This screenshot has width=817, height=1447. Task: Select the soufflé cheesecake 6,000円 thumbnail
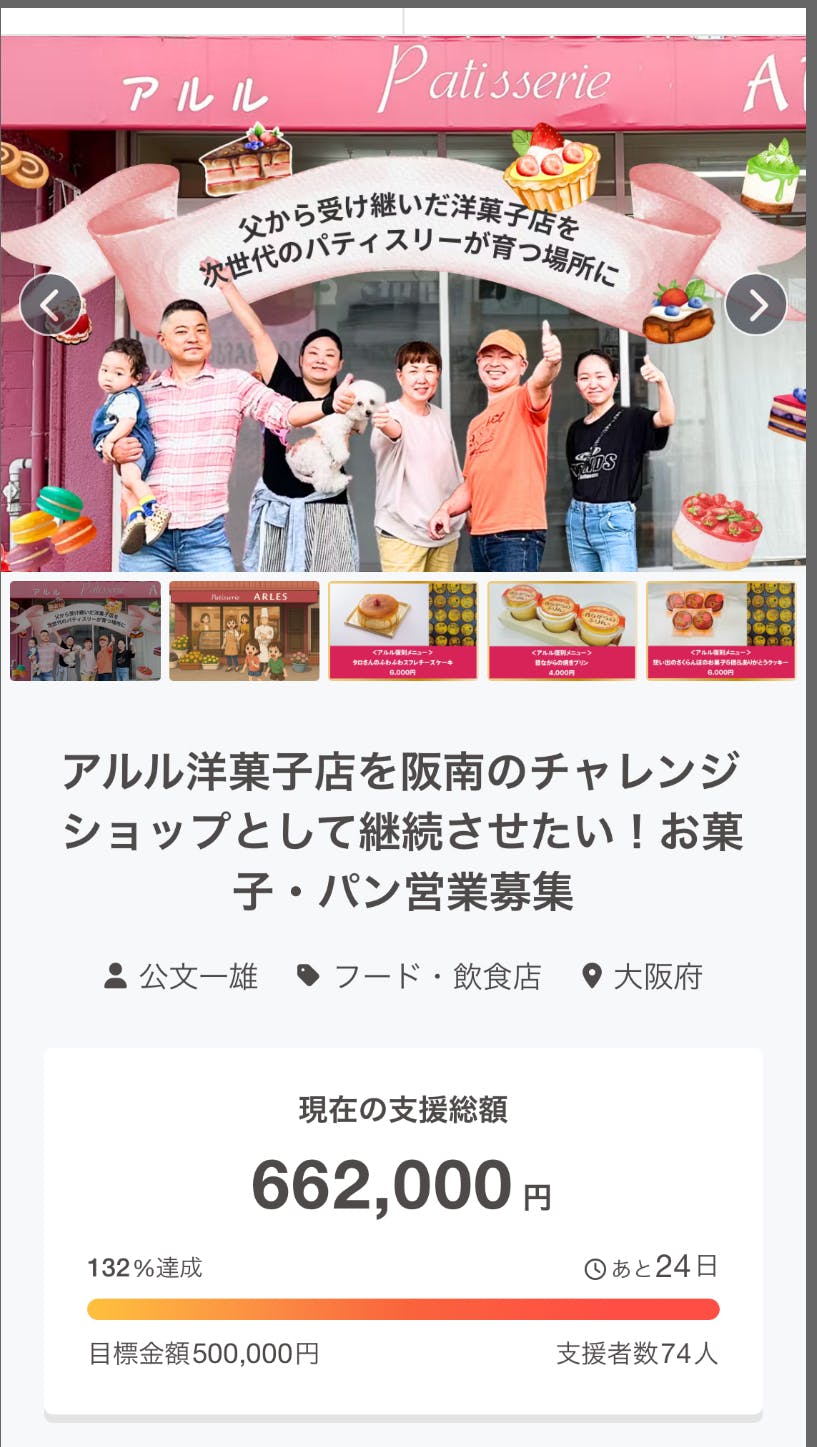coord(403,631)
